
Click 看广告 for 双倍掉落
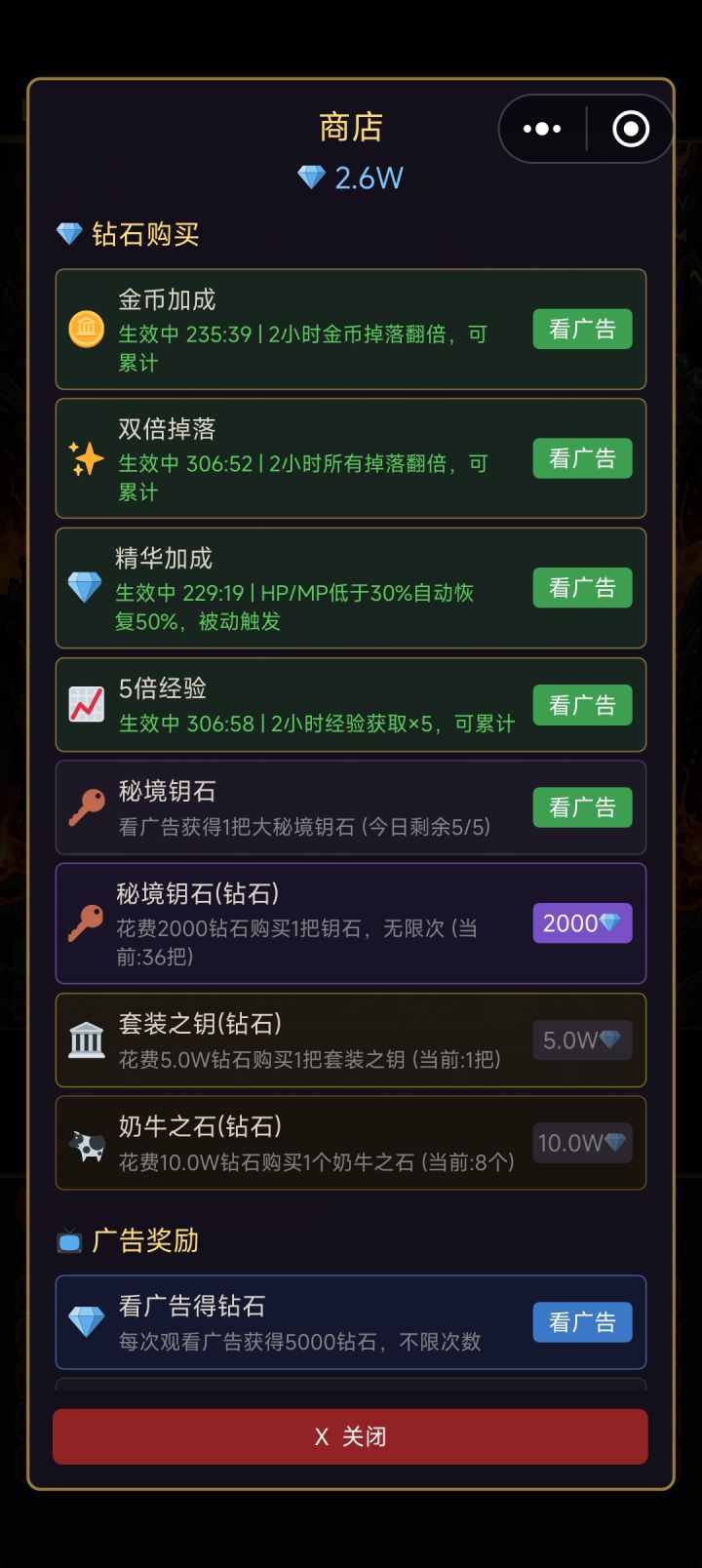(582, 458)
